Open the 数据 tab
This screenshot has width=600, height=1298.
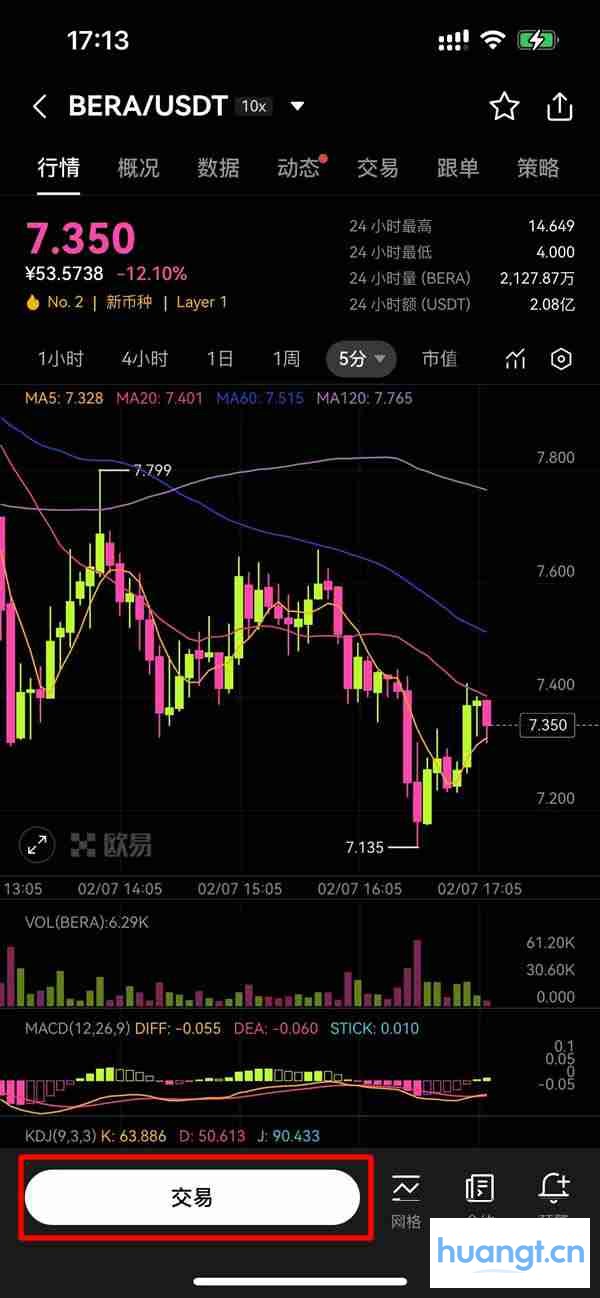(218, 168)
